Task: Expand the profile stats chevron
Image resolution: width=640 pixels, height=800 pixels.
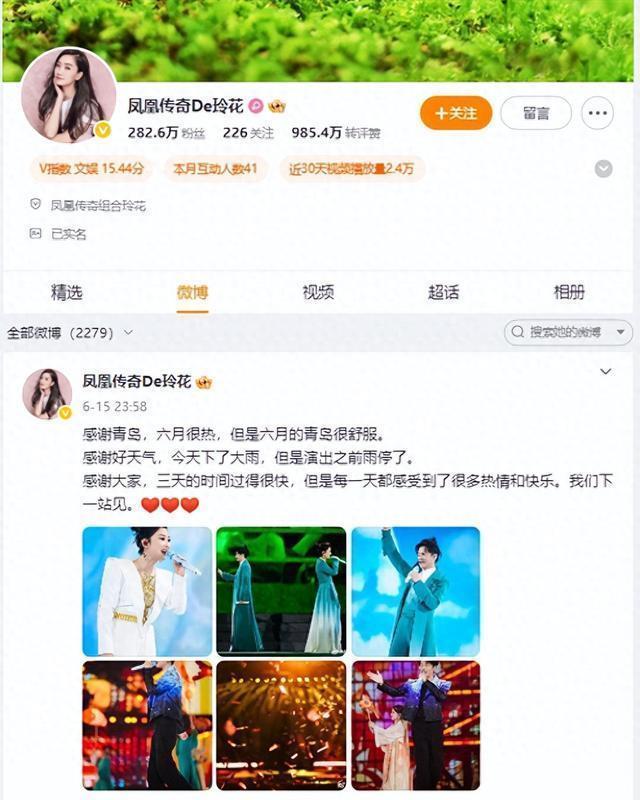Action: tap(603, 169)
